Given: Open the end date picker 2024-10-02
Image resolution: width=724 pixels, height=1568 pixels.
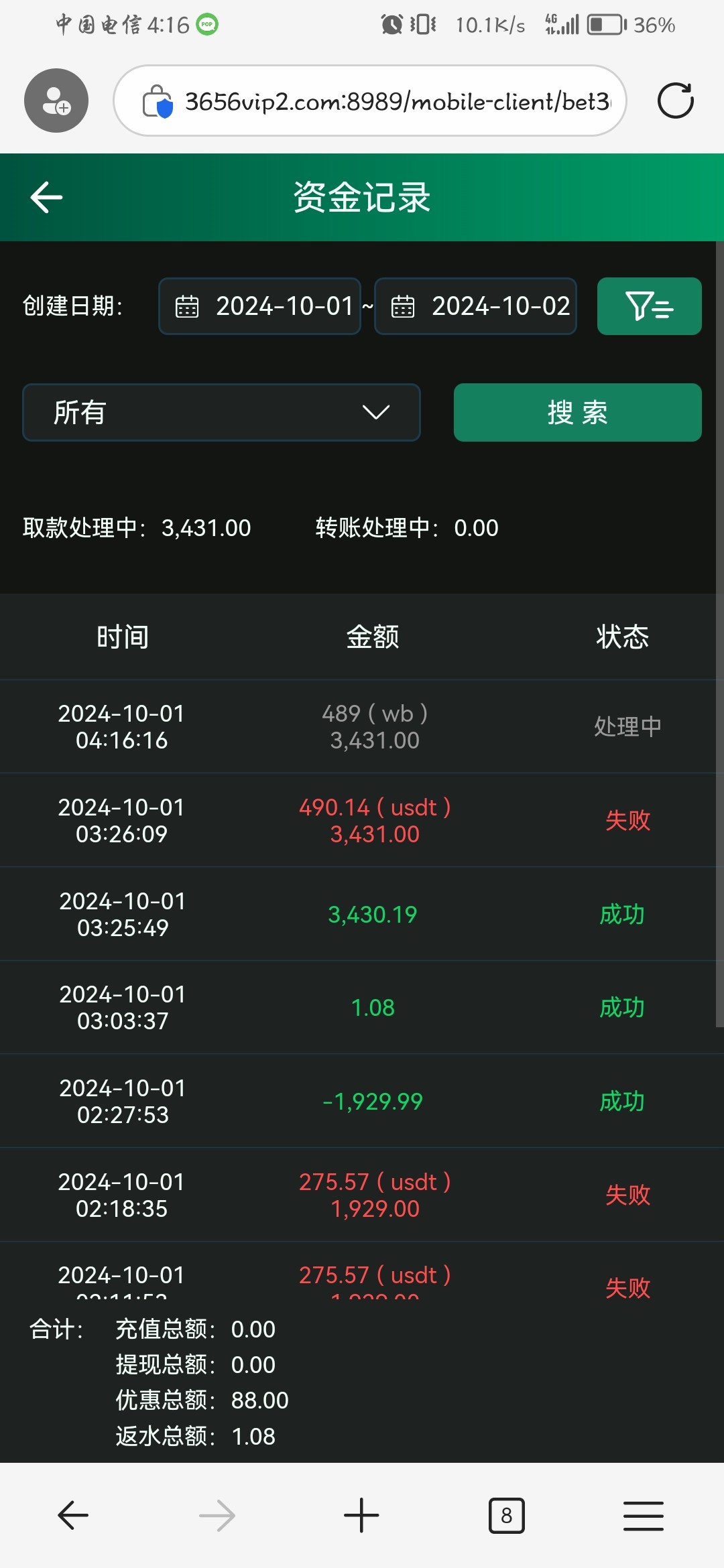Looking at the screenshot, I should coord(475,306).
